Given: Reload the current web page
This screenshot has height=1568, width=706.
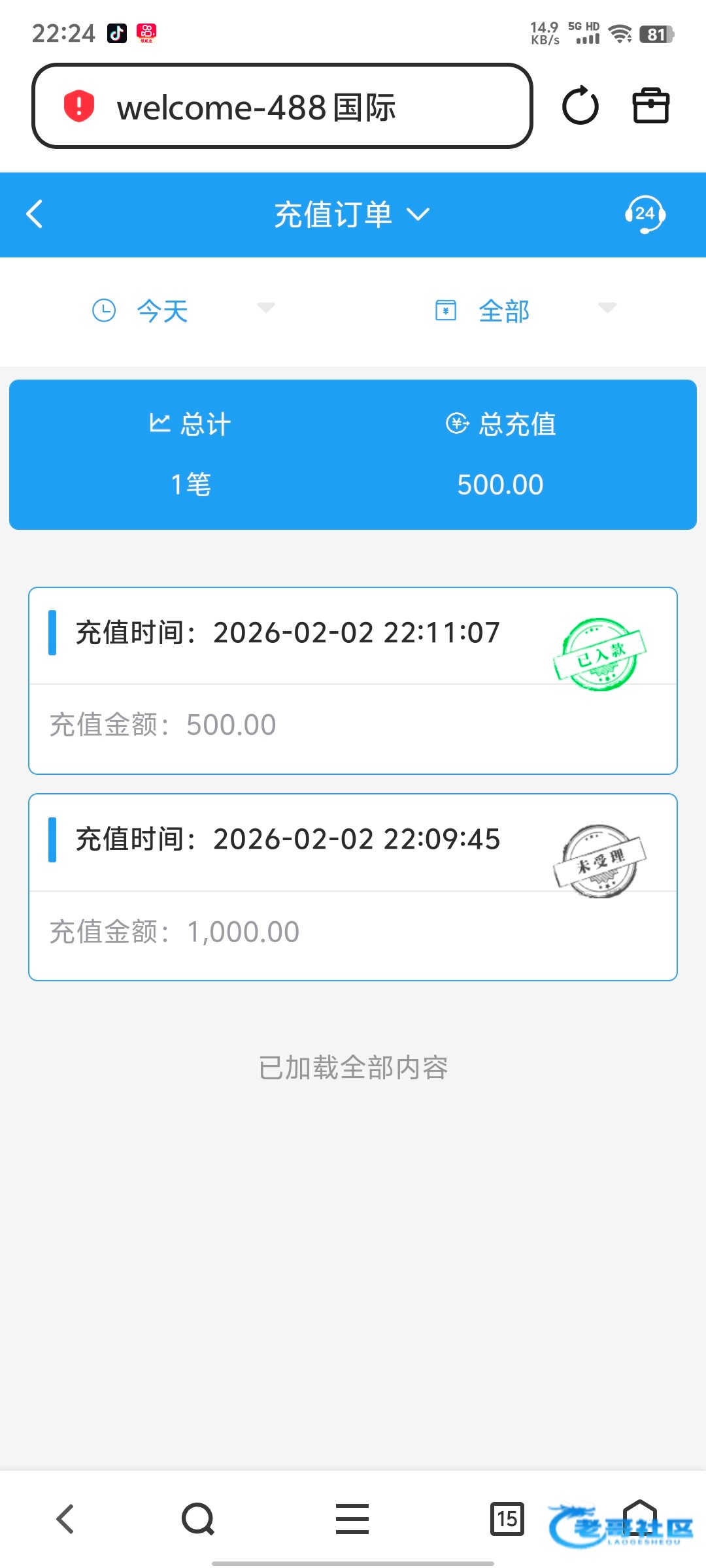Looking at the screenshot, I should 580,106.
